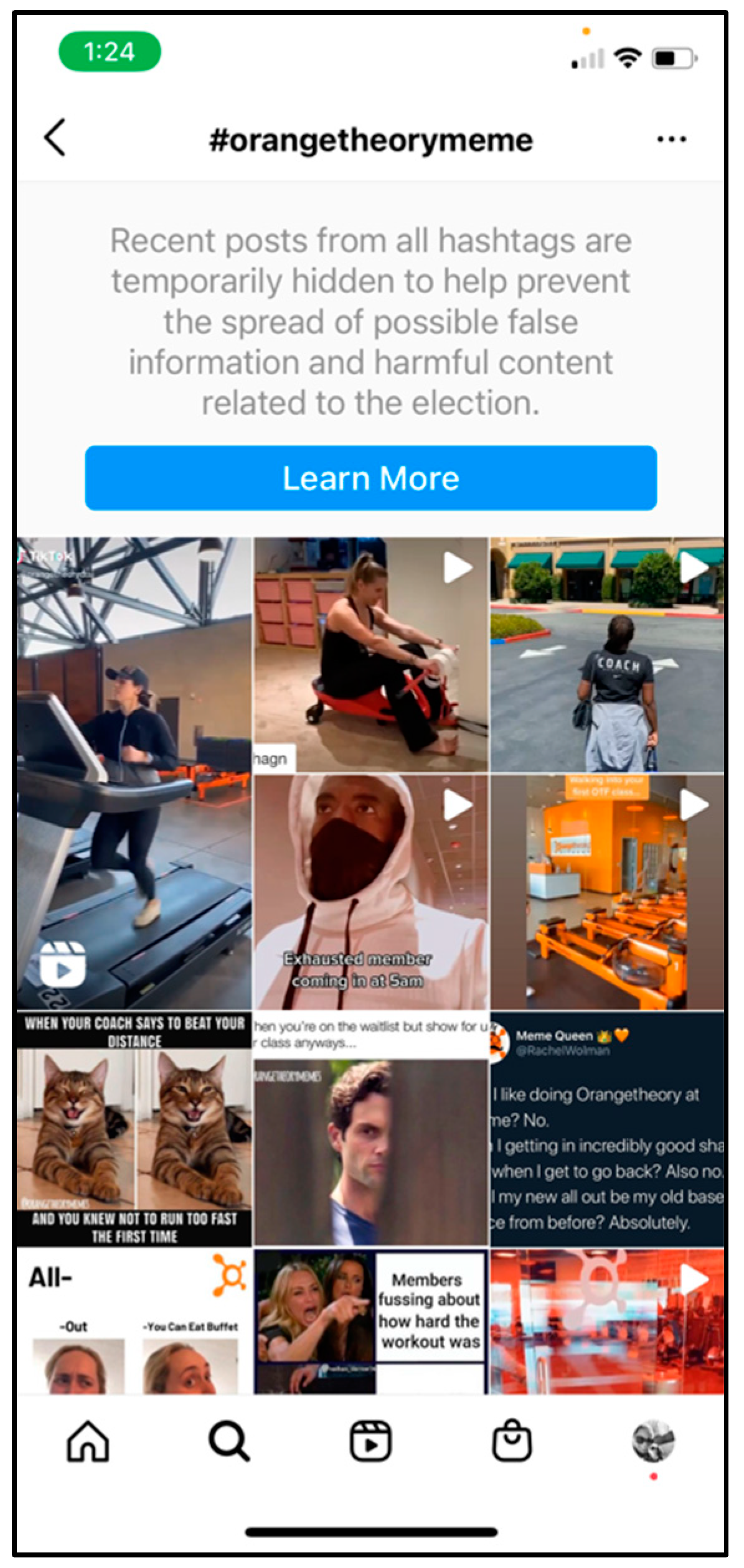Viewport: 744px width, 1568px height.
Task: Open the Meme Queen tweet post
Action: click(x=607, y=1129)
